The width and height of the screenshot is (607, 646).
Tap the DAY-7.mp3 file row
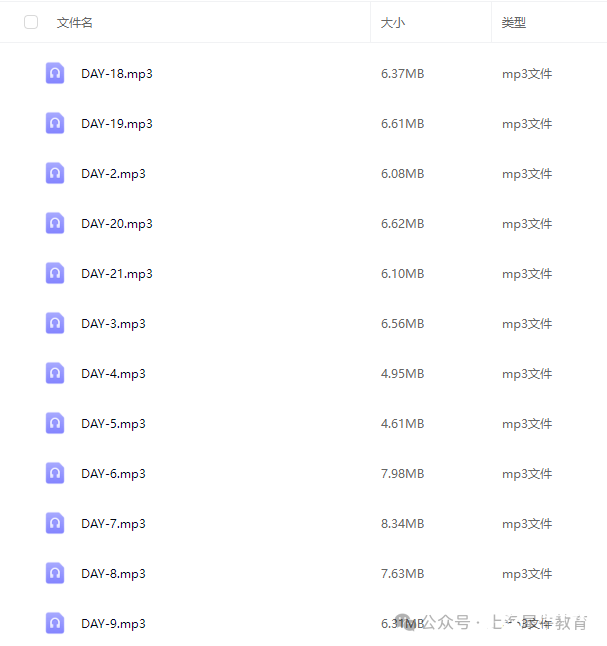113,524
